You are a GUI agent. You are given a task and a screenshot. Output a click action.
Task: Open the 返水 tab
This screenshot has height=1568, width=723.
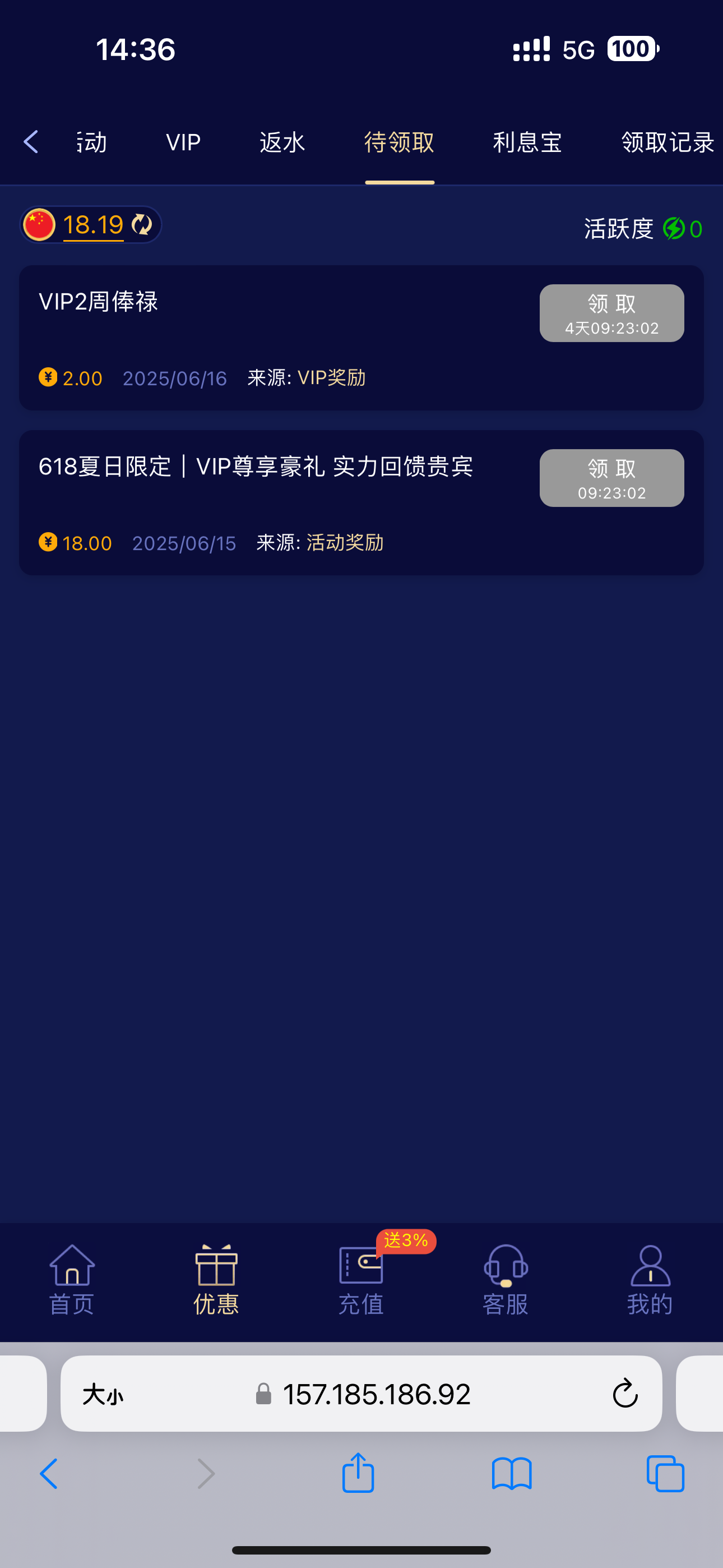coord(282,142)
